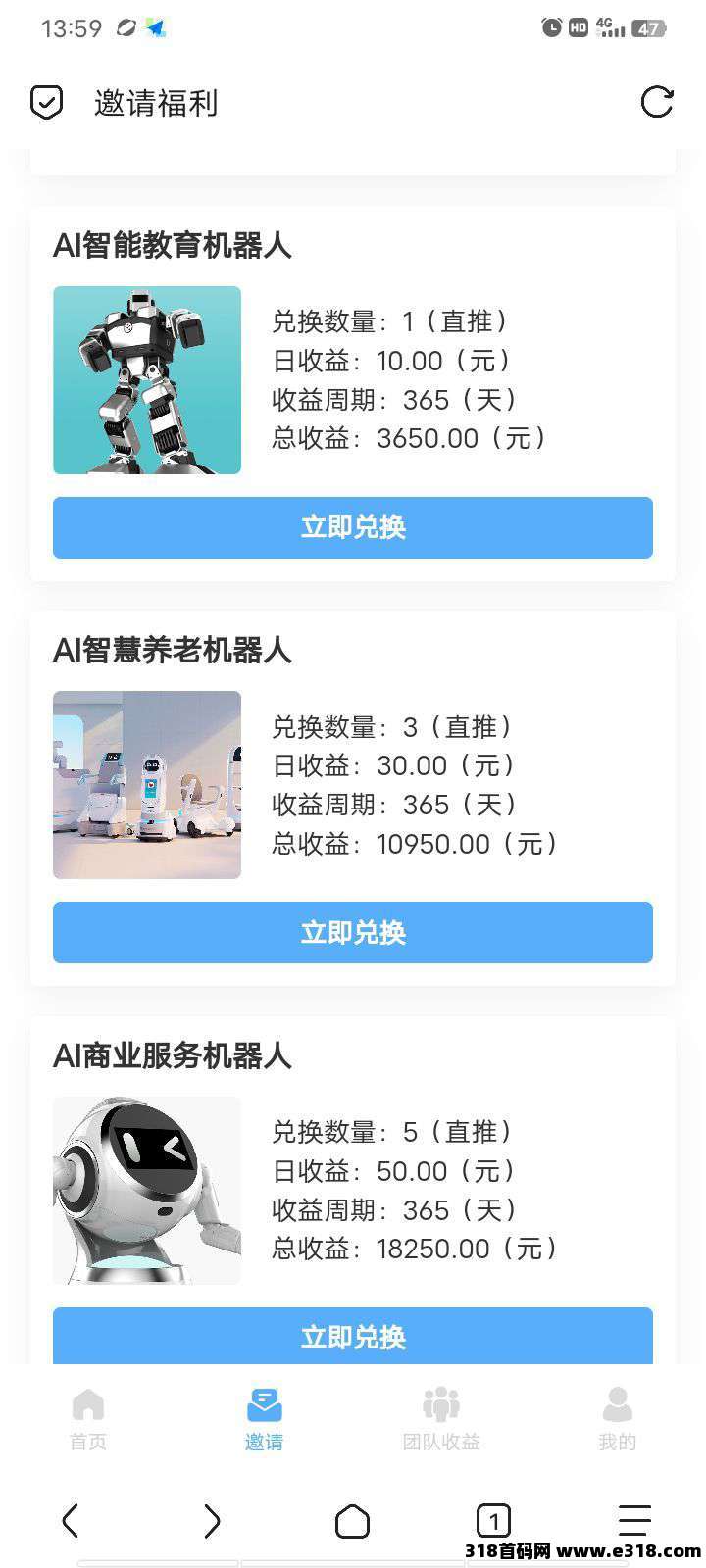The image size is (706, 1568).
Task: Open the 团队收益 tab
Action: click(441, 1418)
